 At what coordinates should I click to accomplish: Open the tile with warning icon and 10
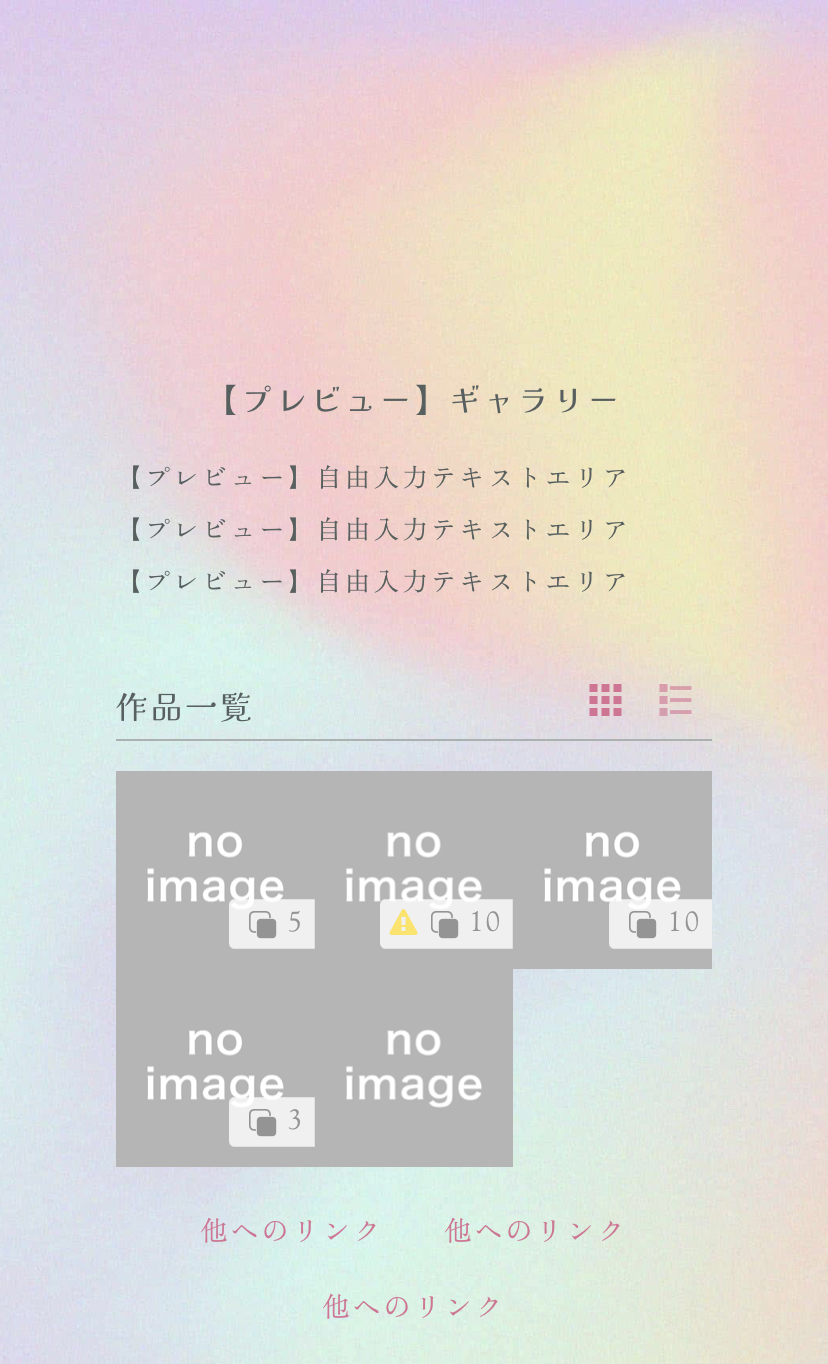[413, 868]
